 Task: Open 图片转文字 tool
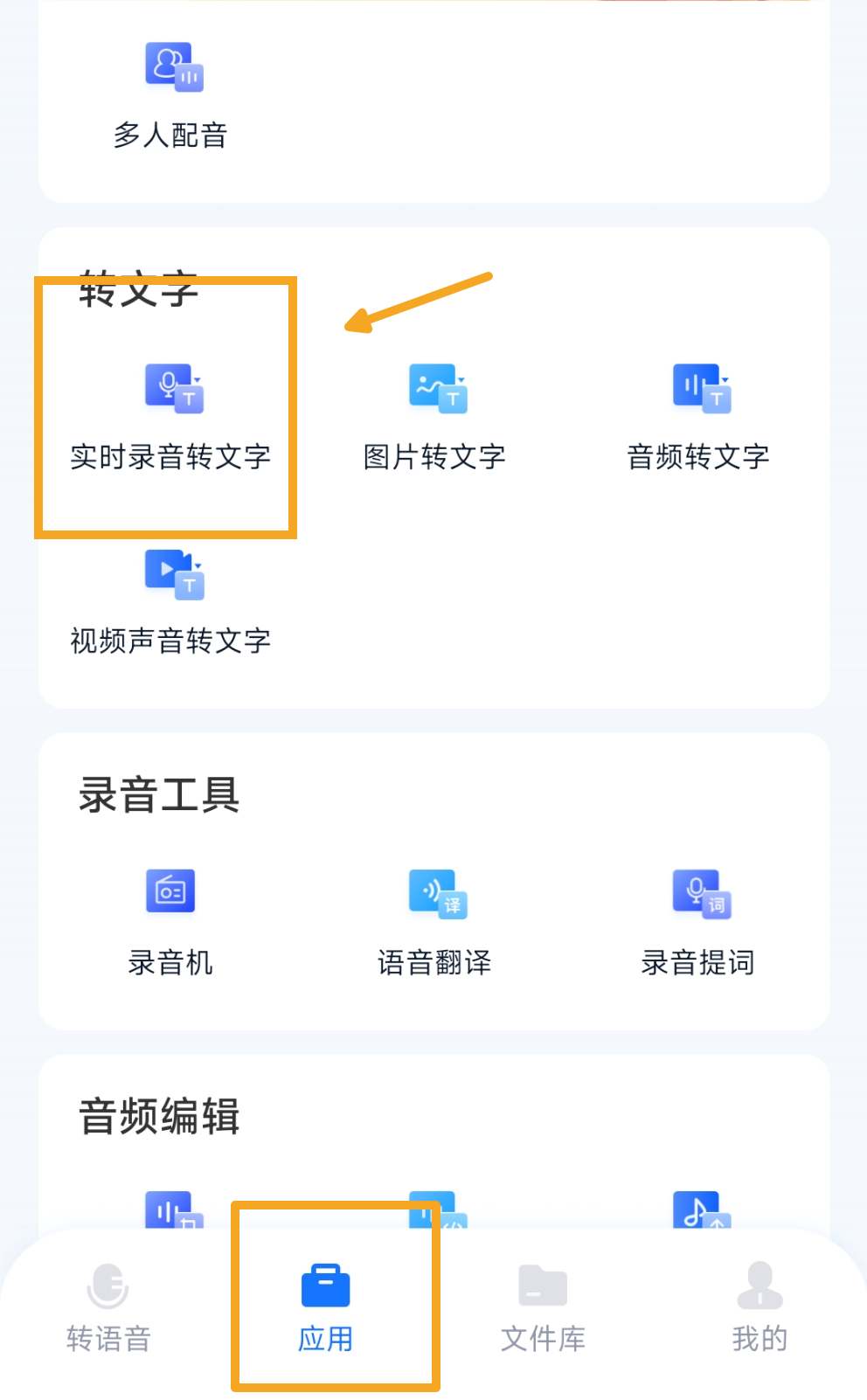tap(434, 417)
